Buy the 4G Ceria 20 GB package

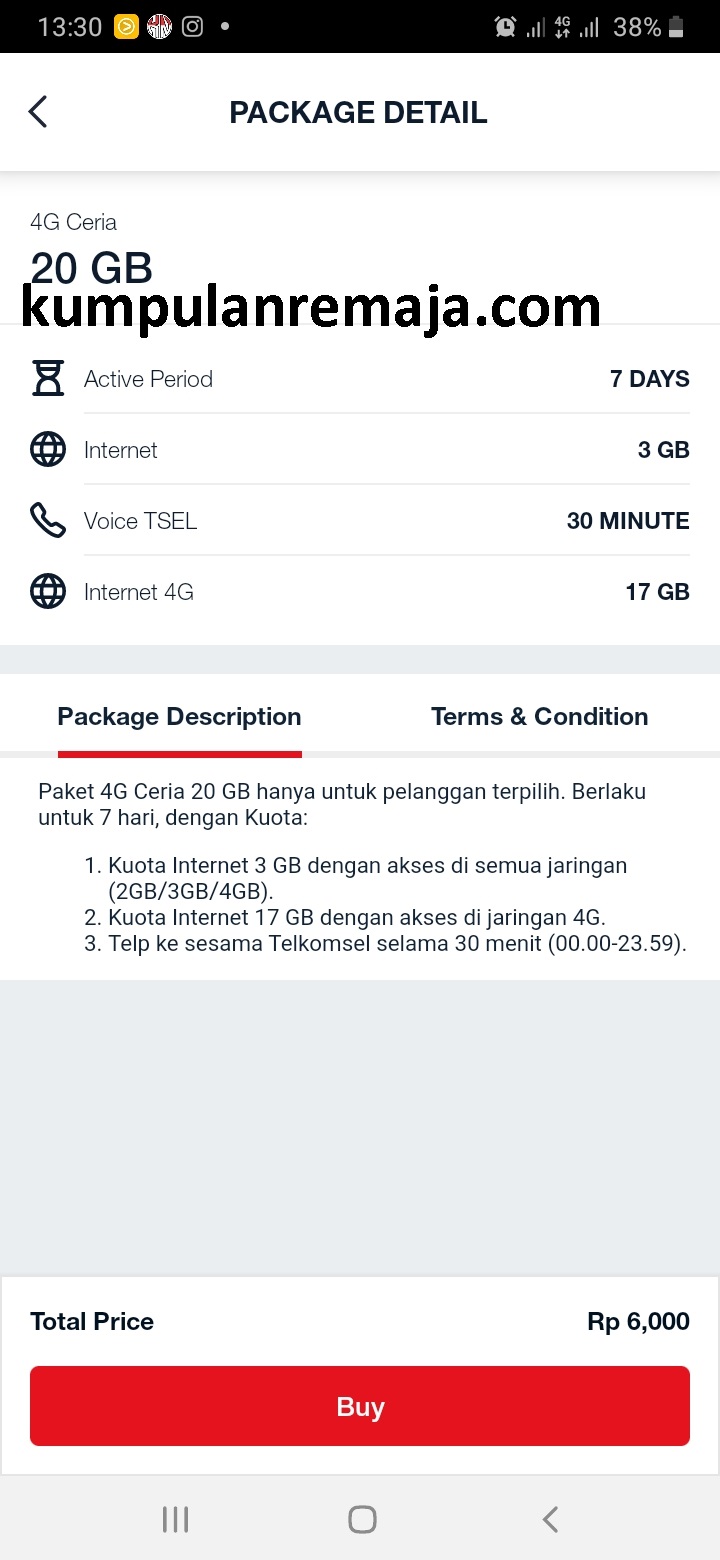point(360,1406)
